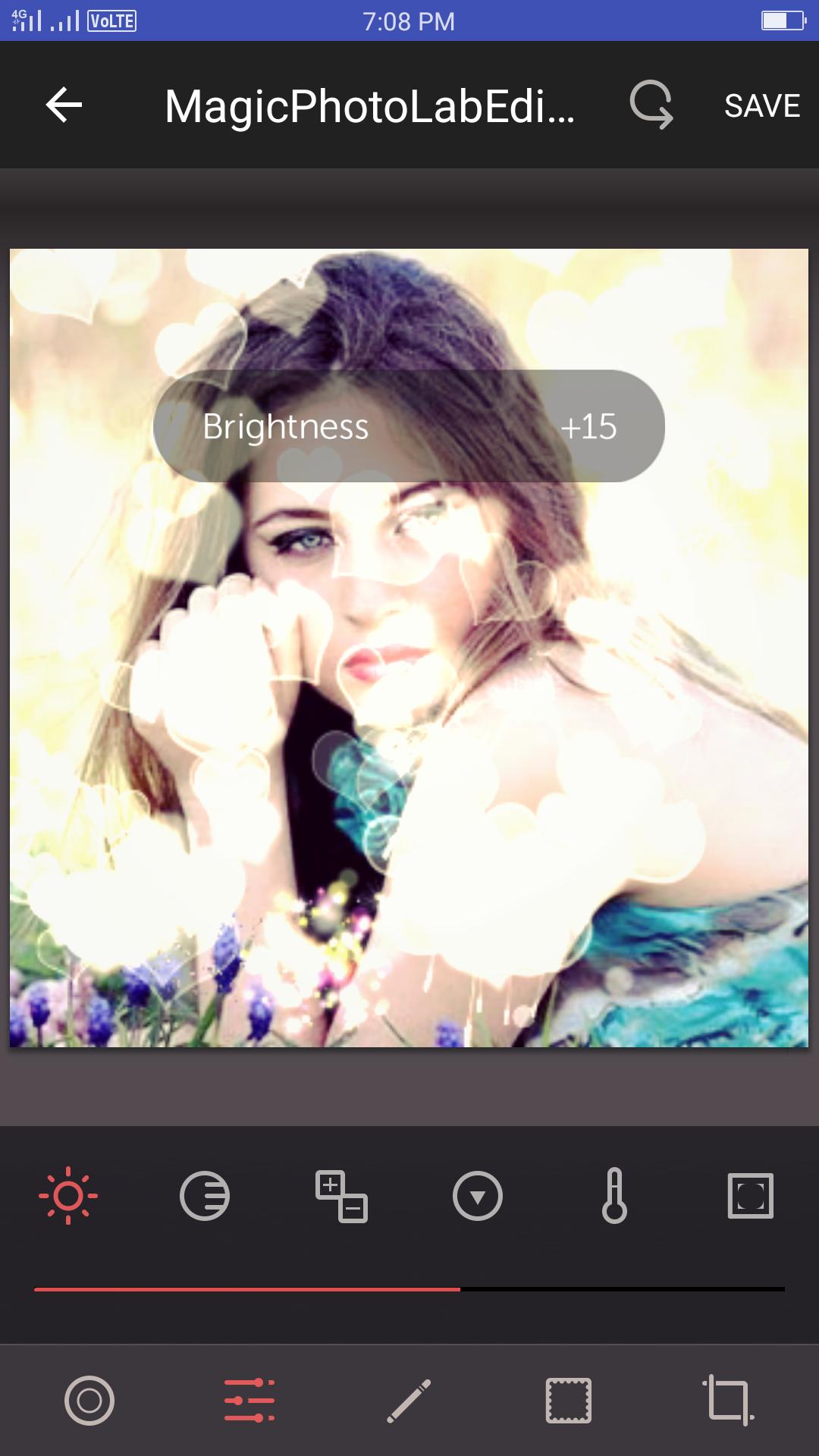Open the adjustments sliders tab
Screen dimensions: 819x1456
click(x=249, y=1400)
